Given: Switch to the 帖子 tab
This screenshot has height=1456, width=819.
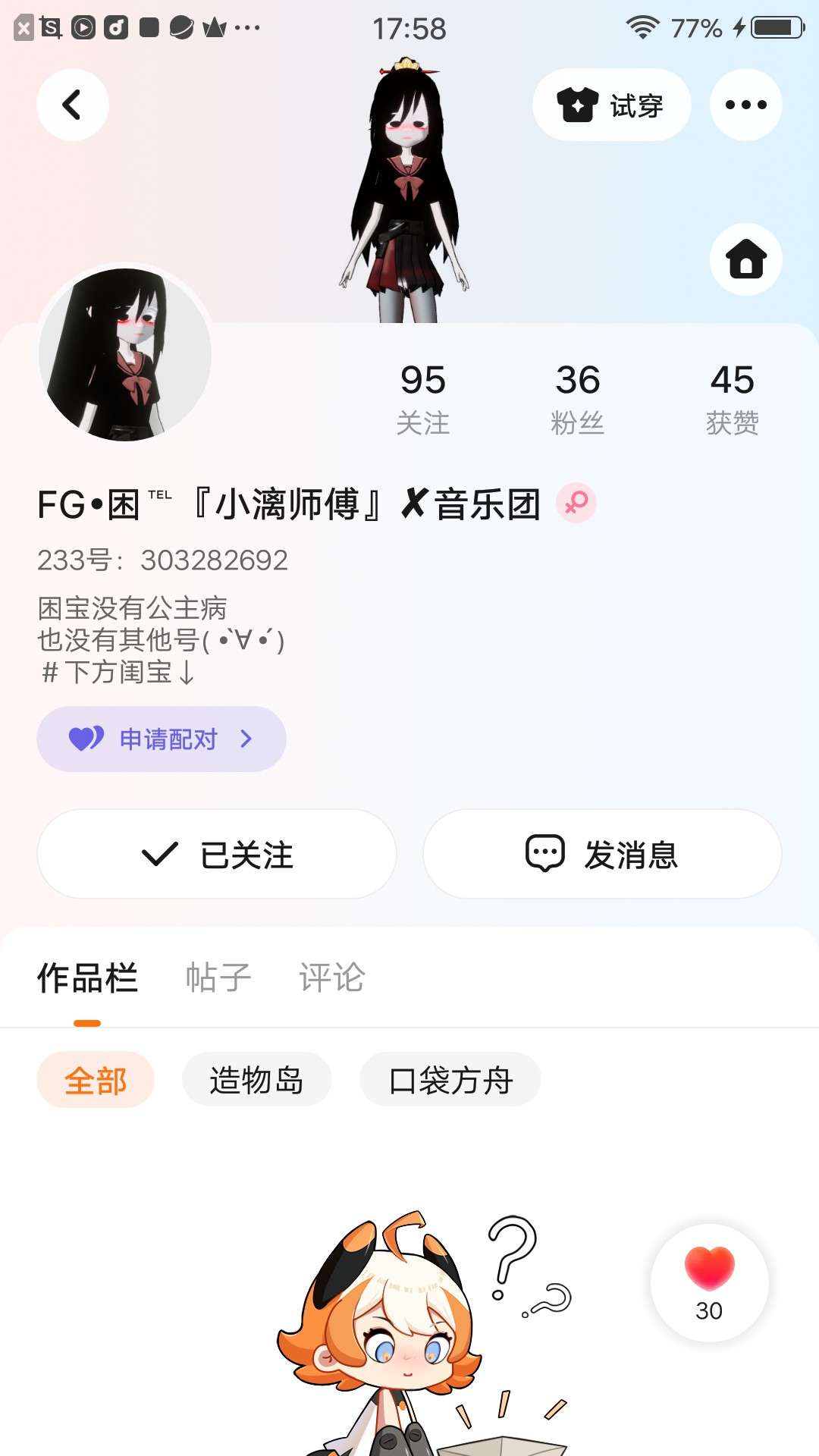Looking at the screenshot, I should (218, 977).
